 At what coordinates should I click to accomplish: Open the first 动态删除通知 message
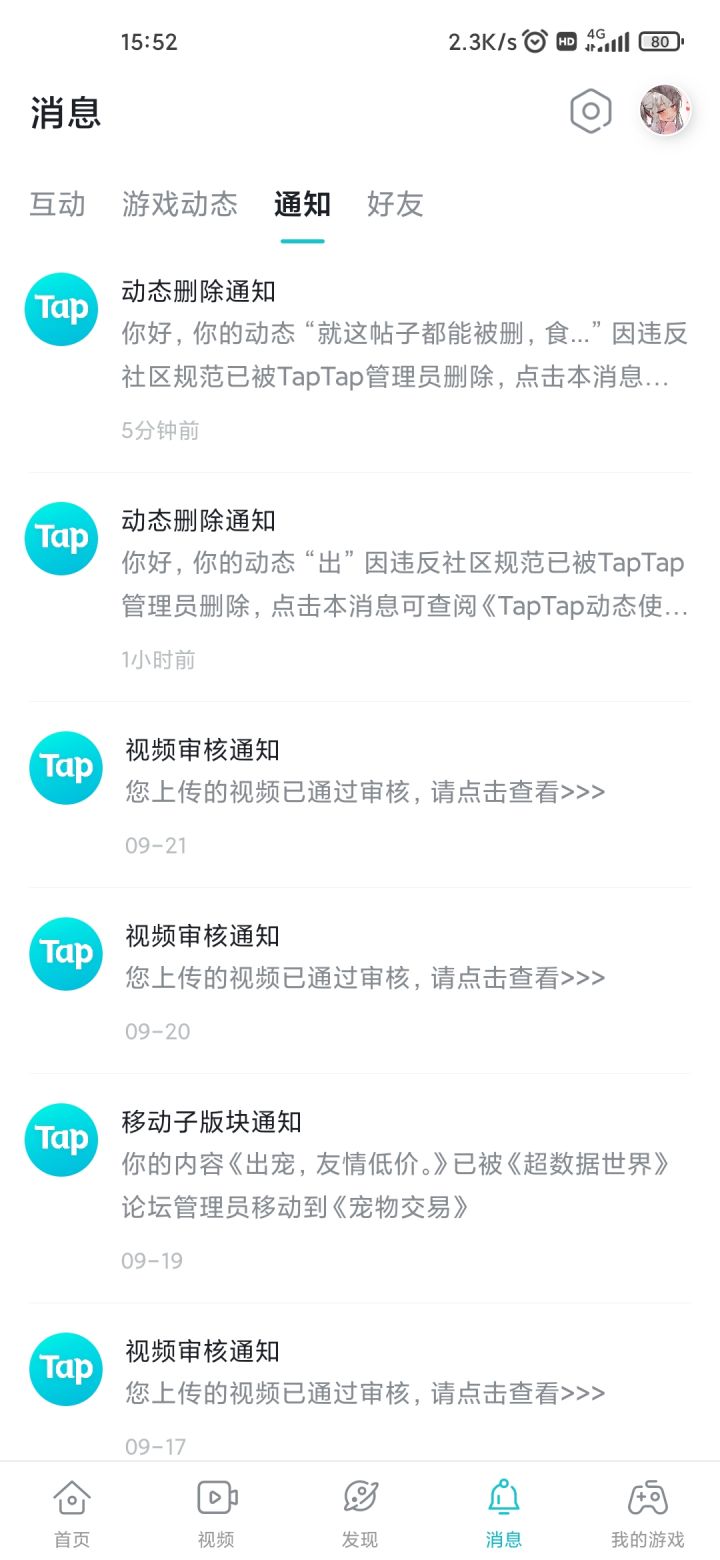click(390, 340)
